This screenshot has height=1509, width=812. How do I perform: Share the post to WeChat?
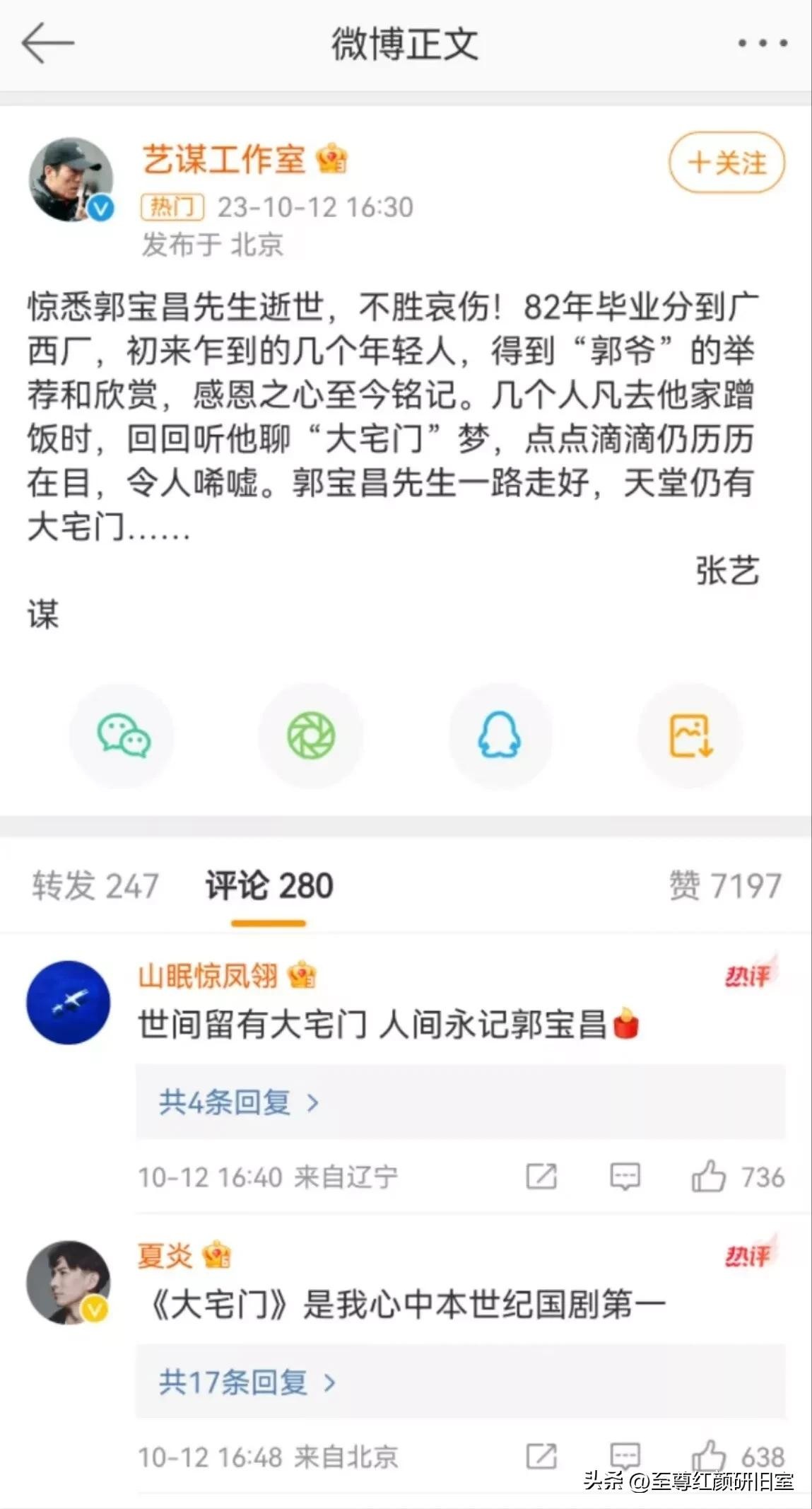(123, 735)
